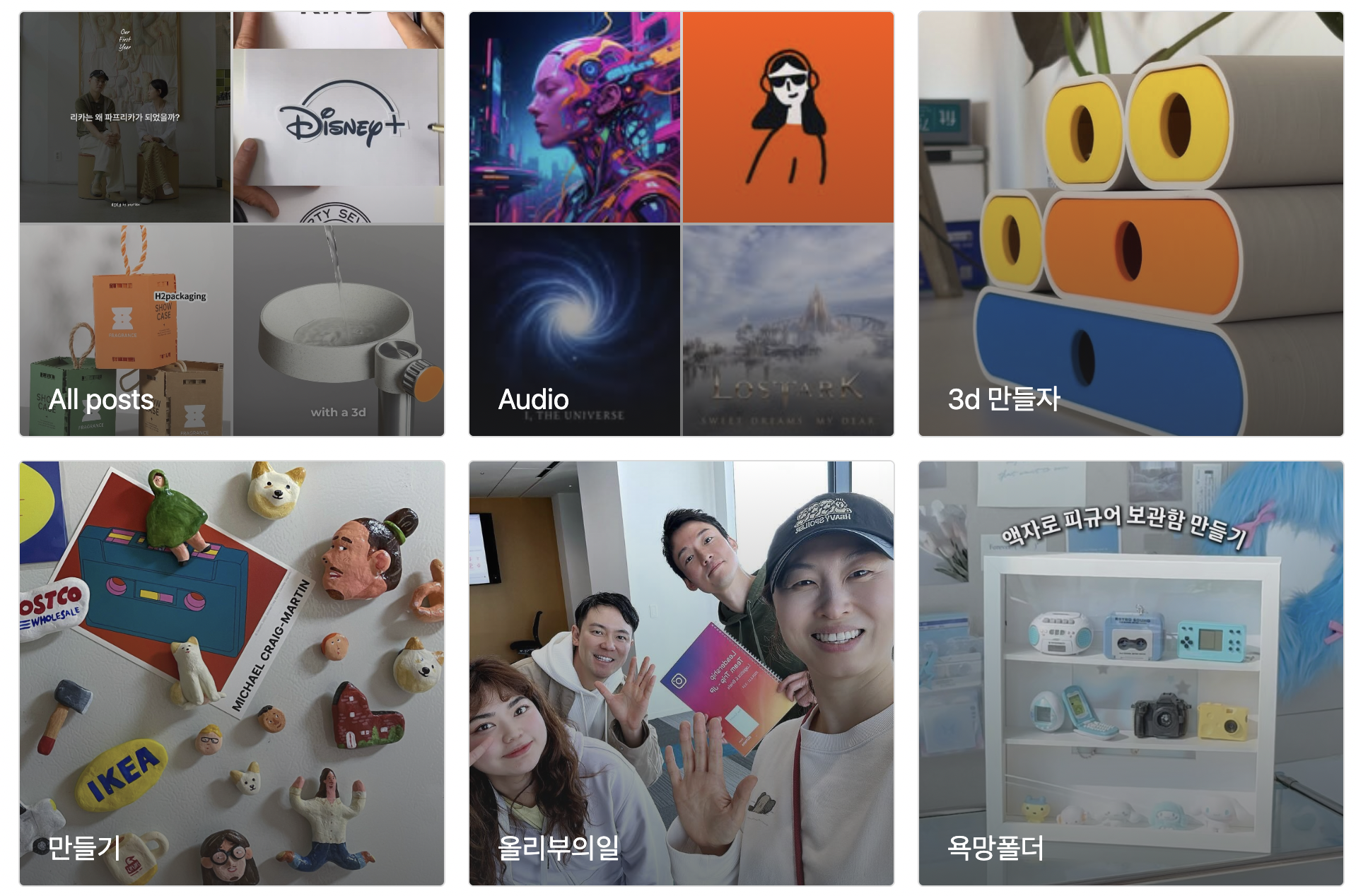Open the 만들기 collection
The width and height of the screenshot is (1356, 896).
232,673
